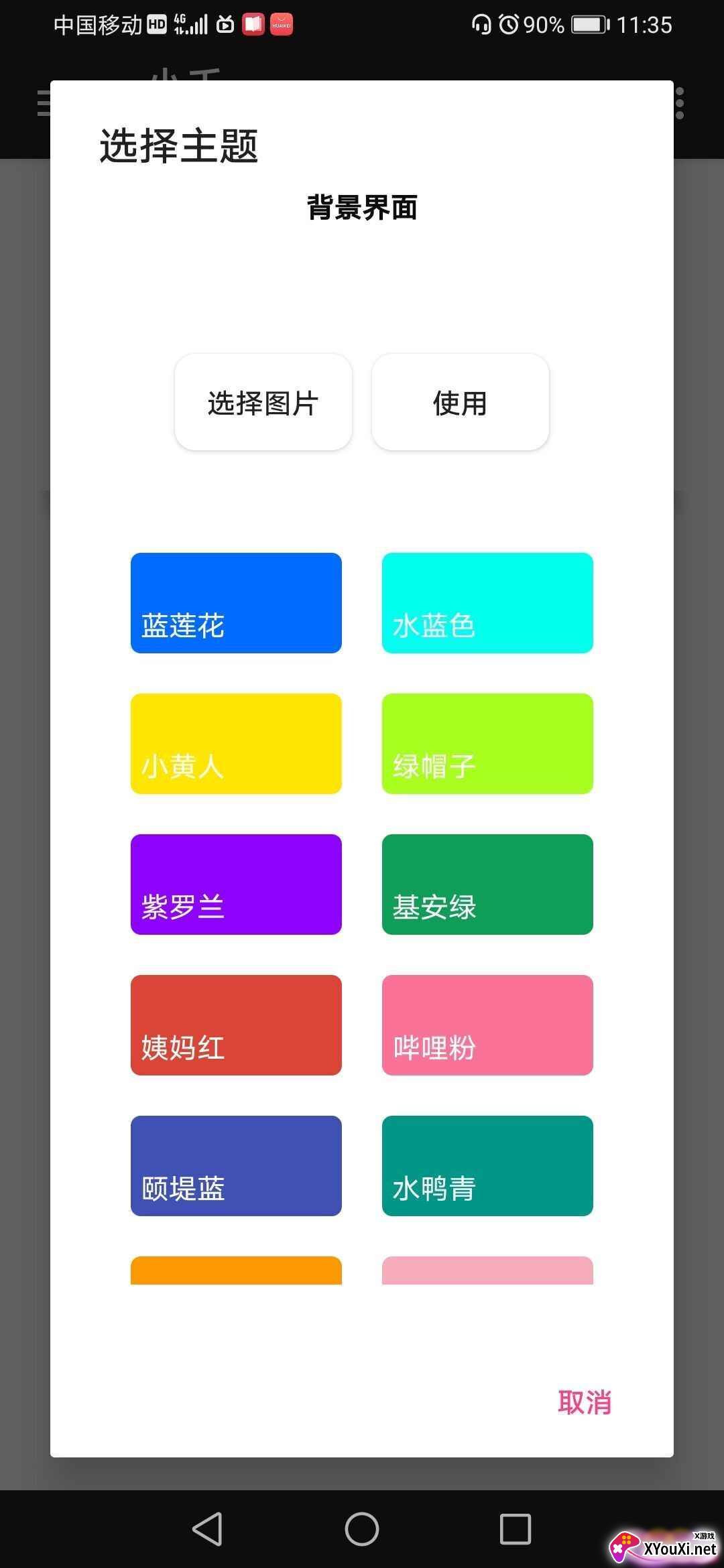Choose the 哔哩粉 pink theme

pyautogui.click(x=487, y=1025)
